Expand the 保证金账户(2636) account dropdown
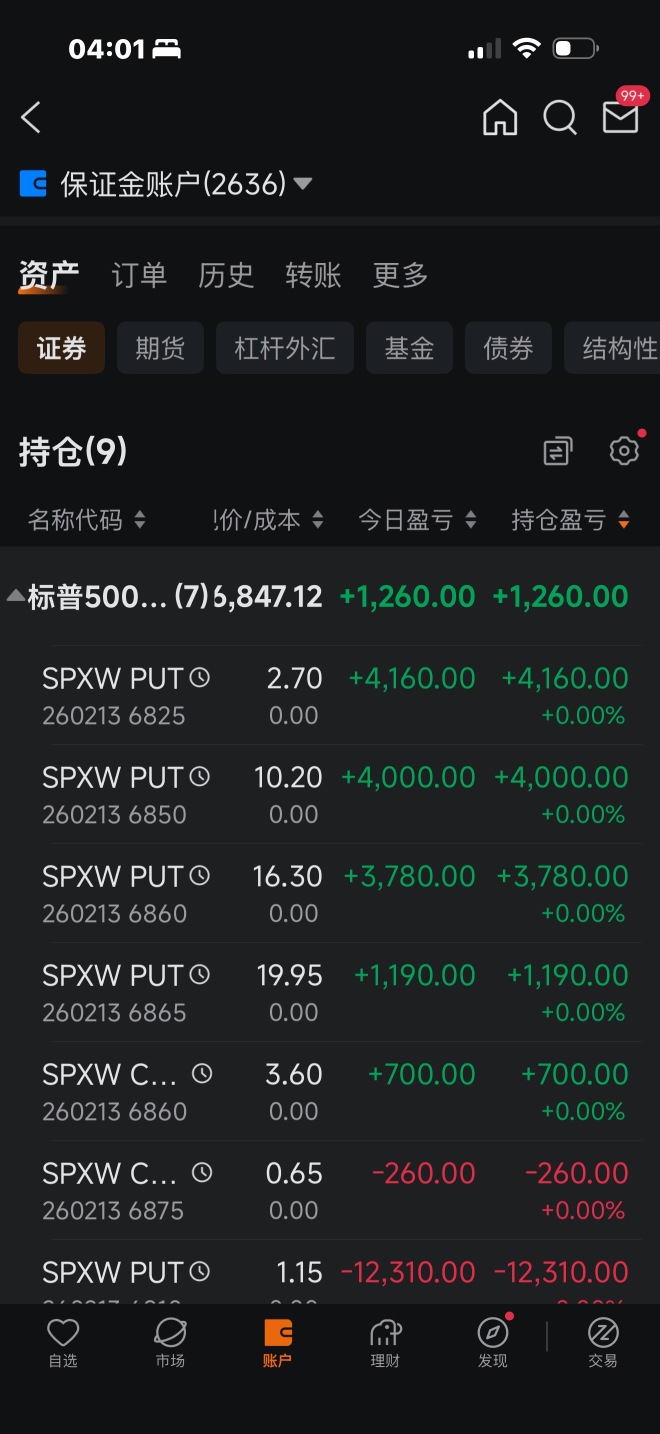Image resolution: width=660 pixels, height=1434 pixels. [x=166, y=184]
